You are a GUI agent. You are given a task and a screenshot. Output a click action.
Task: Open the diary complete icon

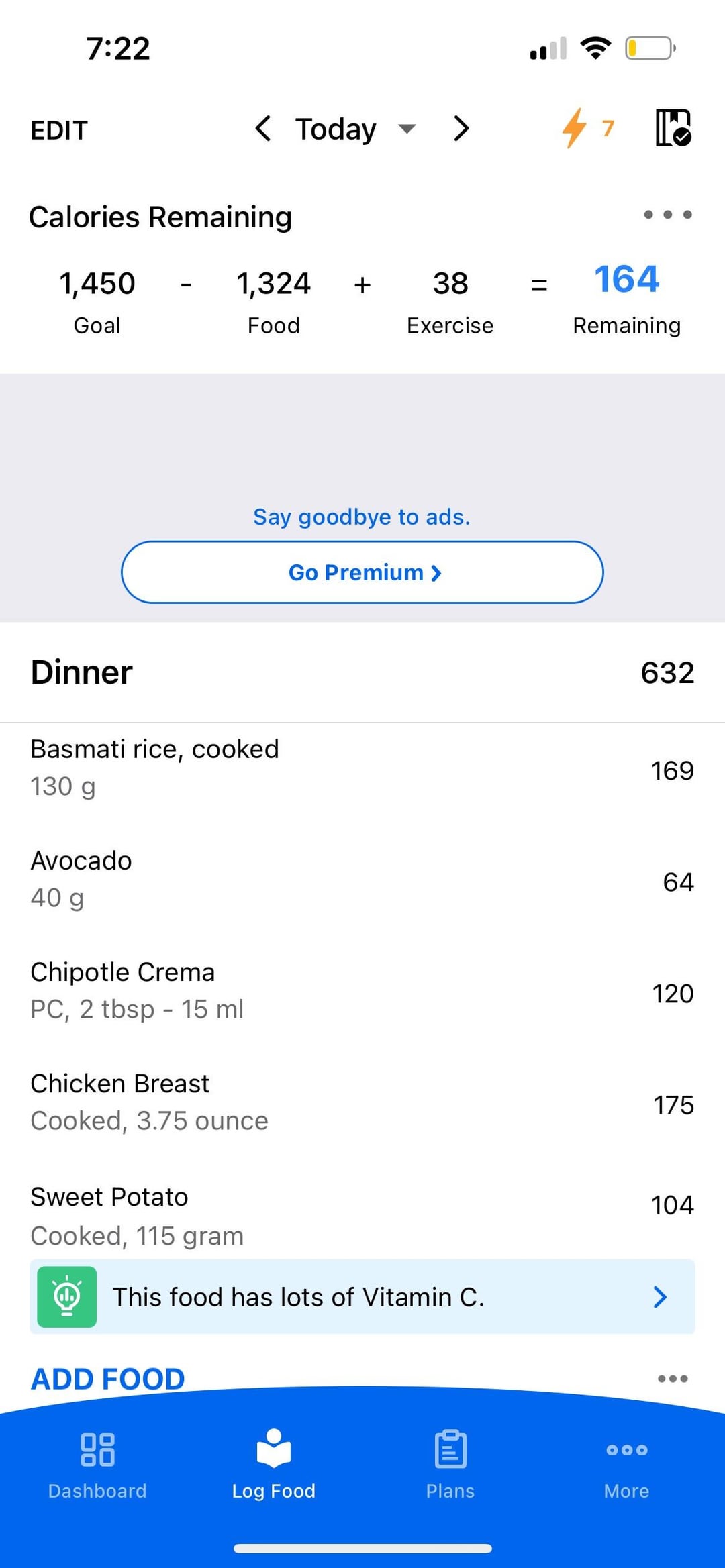(x=673, y=127)
